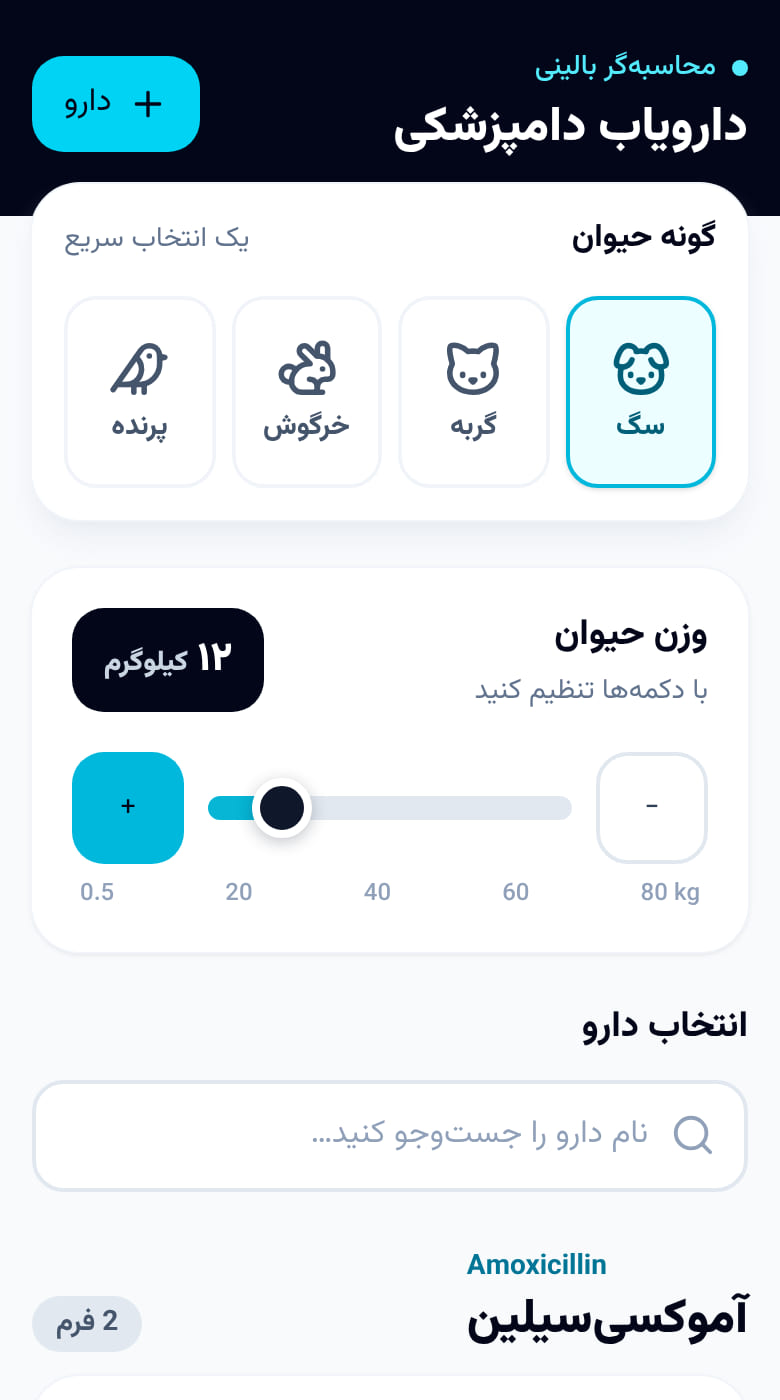Select the bird (پرنده) species
Viewport: 780px width, 1400px height.
[140, 392]
